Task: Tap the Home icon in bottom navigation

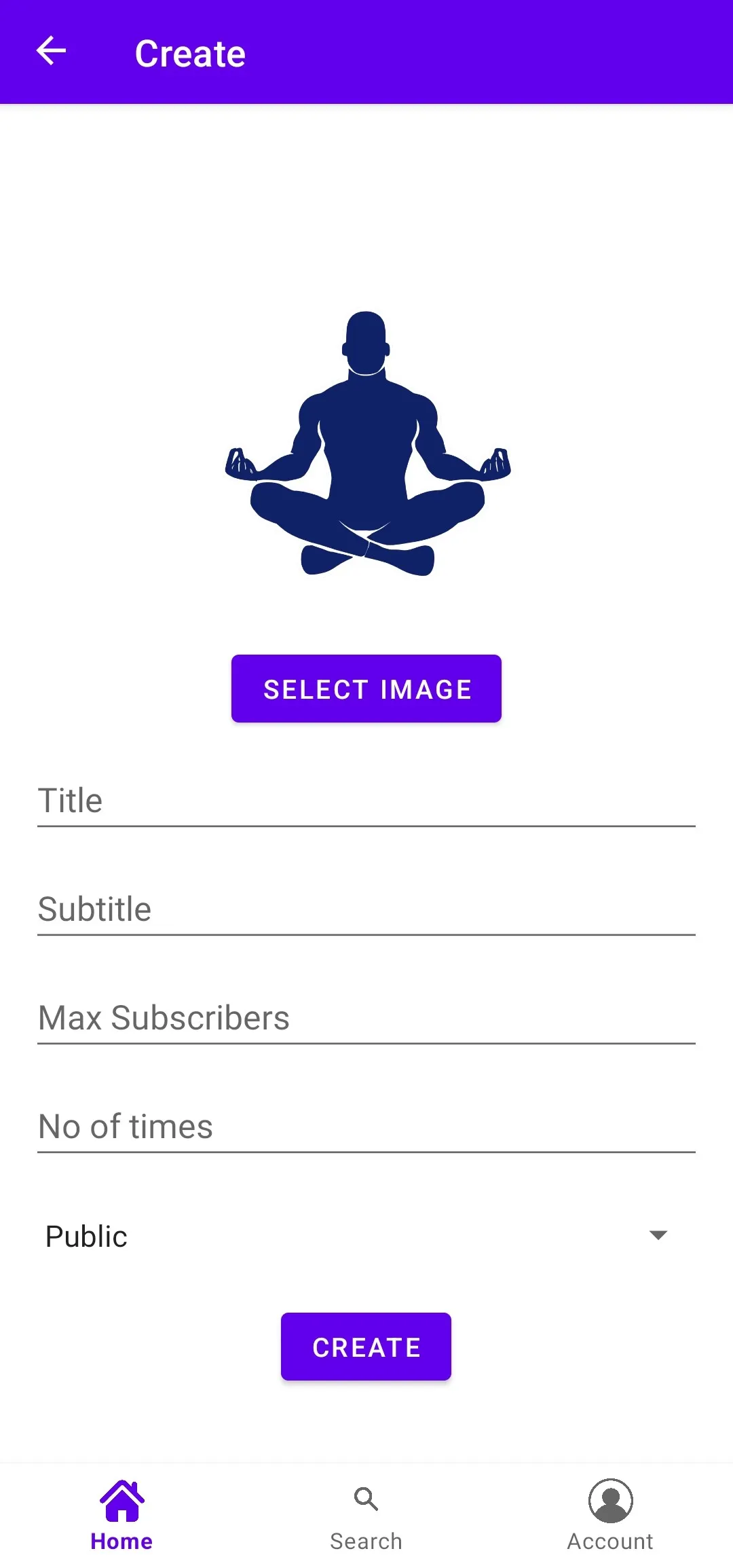Action: pos(121,1502)
